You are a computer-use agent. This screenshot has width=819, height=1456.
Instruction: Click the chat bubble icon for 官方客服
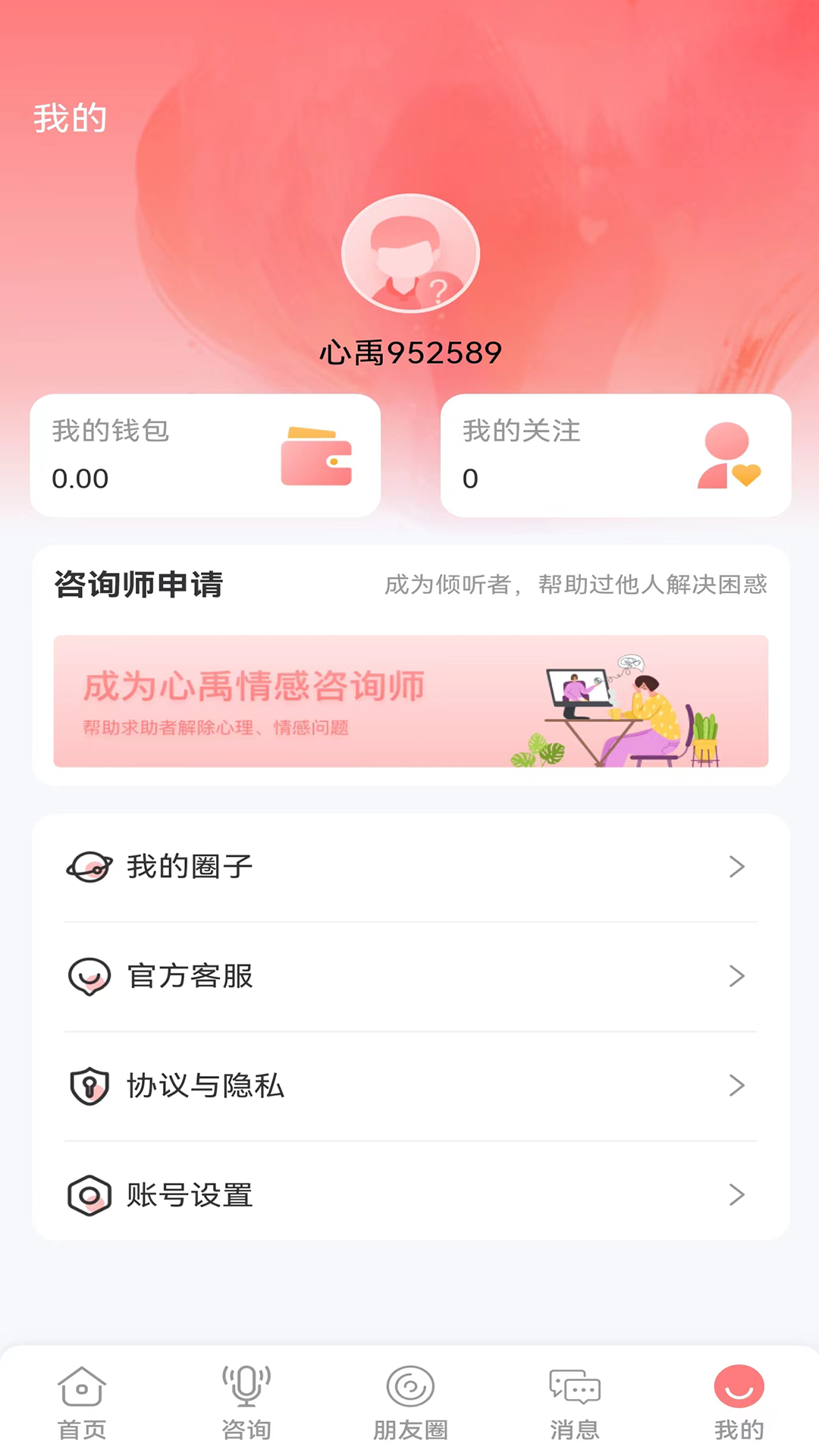[x=89, y=976]
